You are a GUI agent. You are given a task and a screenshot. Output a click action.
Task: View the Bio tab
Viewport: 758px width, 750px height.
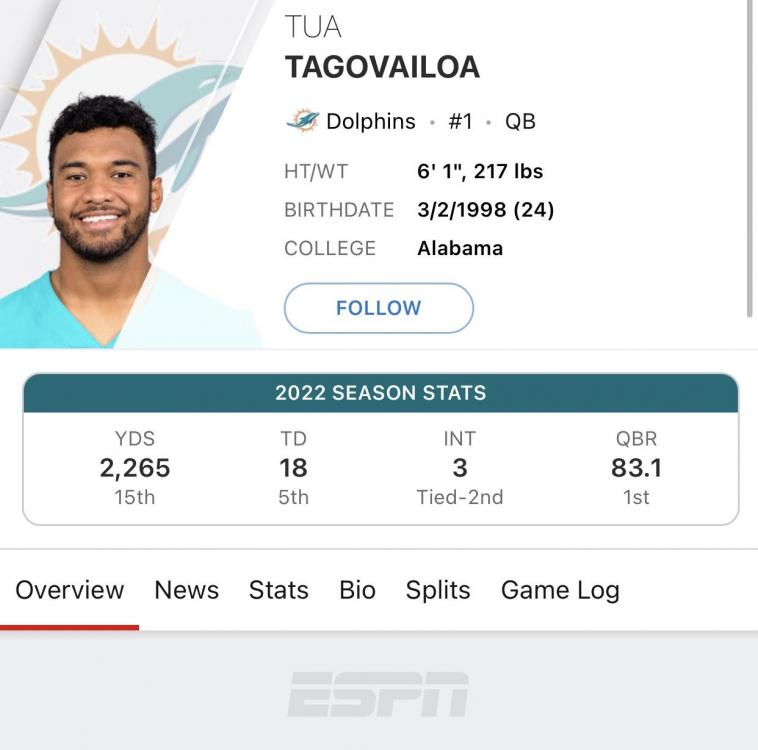[357, 590]
